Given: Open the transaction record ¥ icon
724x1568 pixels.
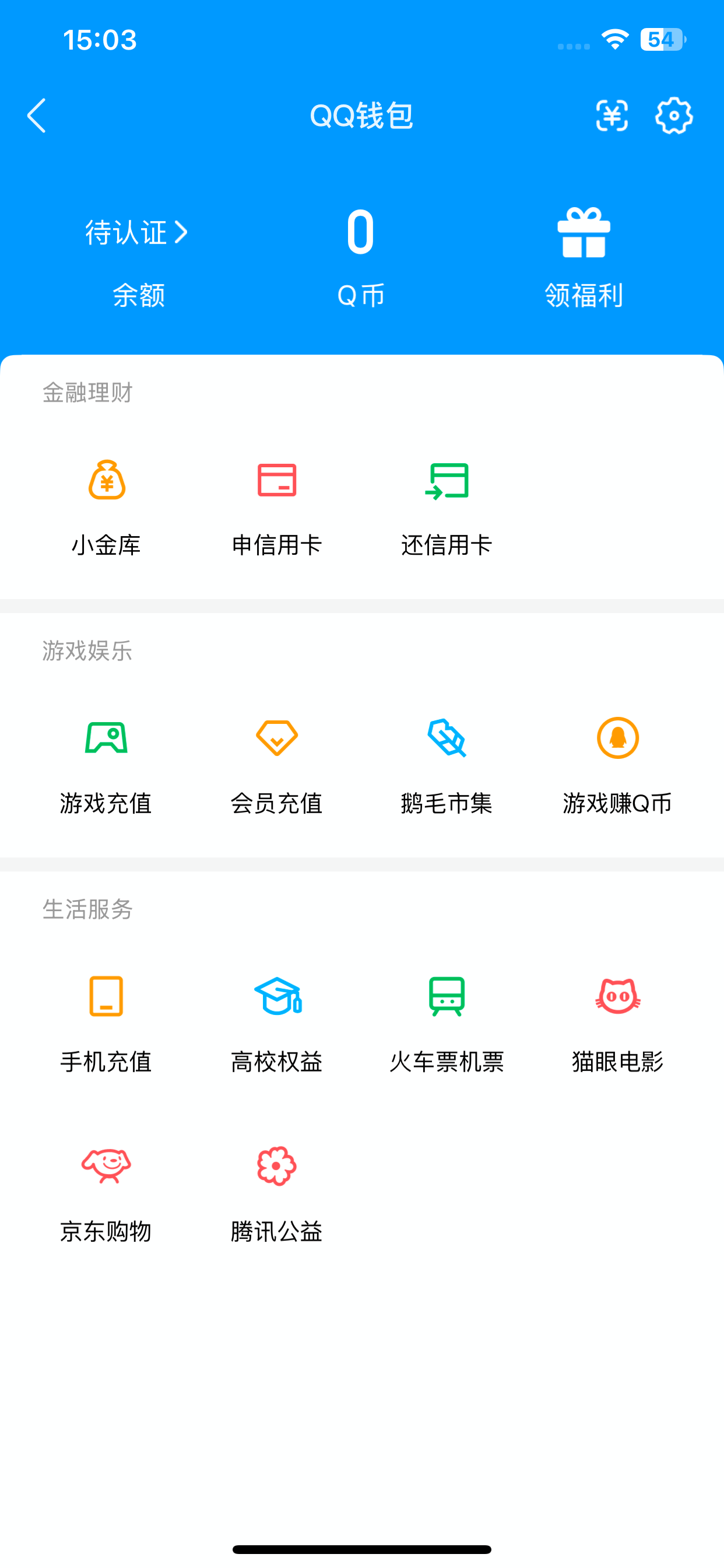Looking at the screenshot, I should coord(613,116).
